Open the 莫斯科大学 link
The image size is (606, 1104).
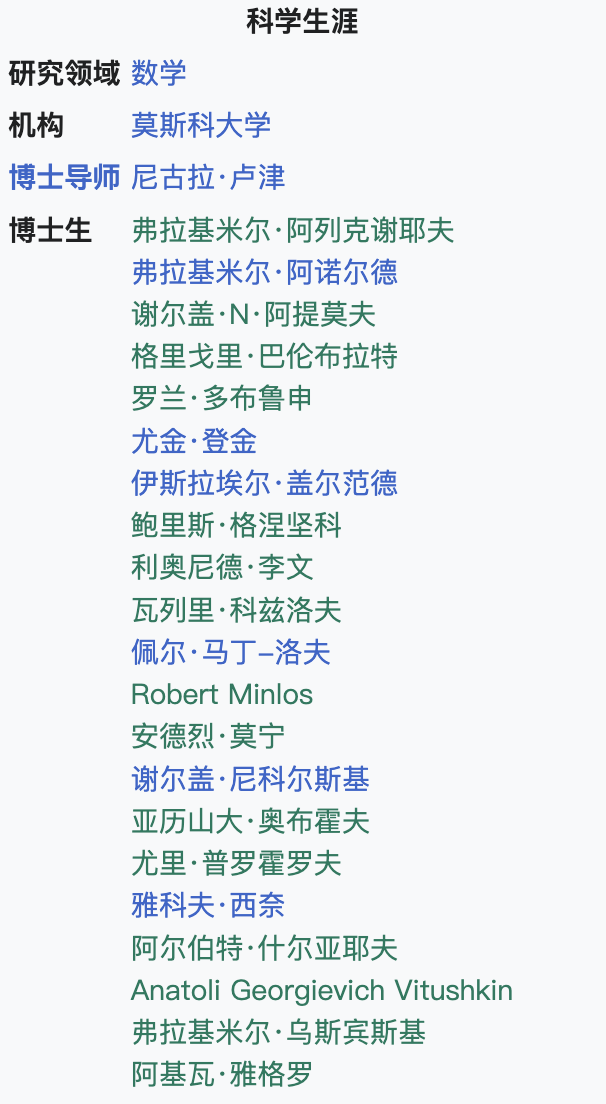(200, 125)
